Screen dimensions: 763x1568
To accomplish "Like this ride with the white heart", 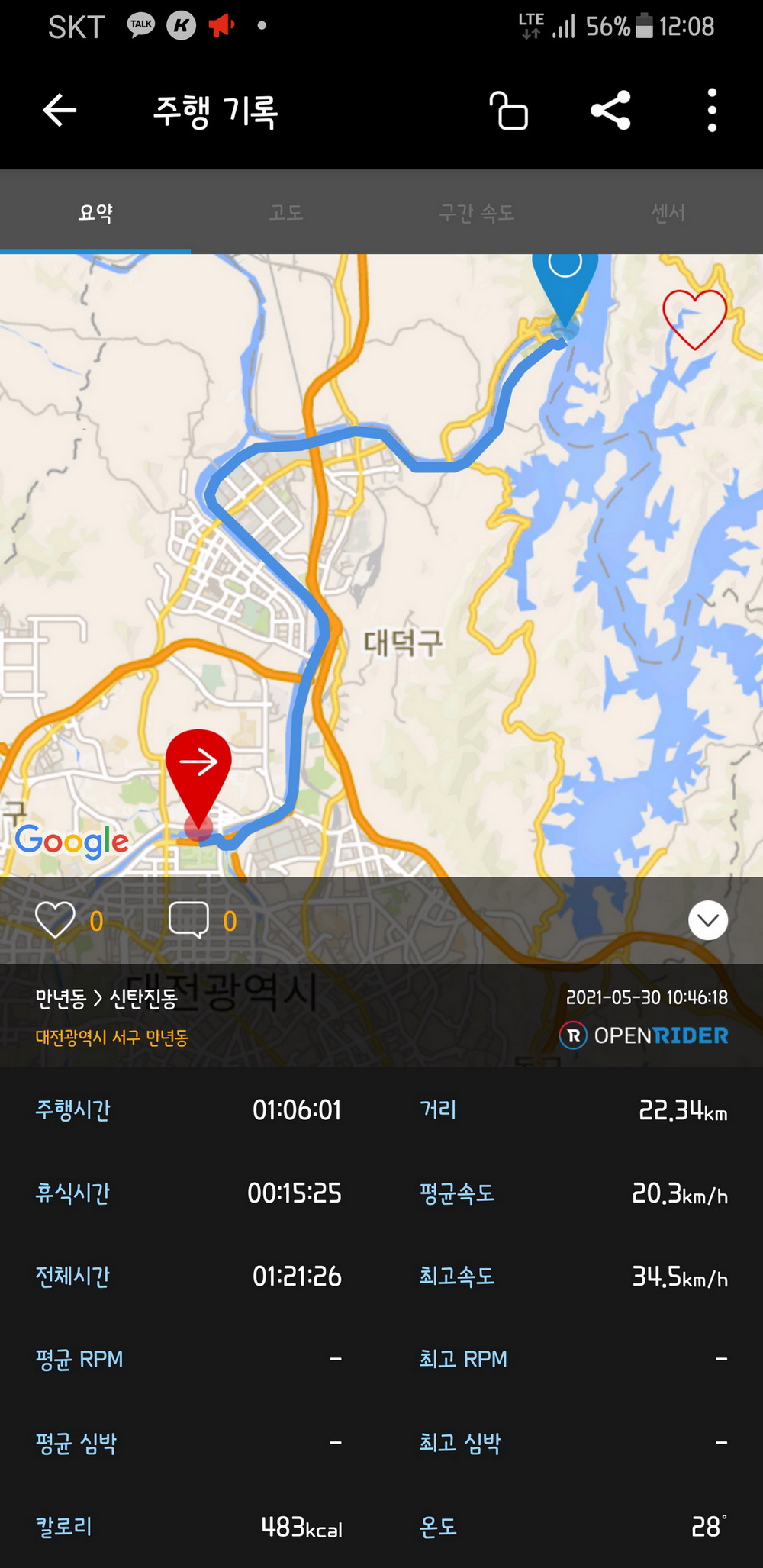I will coord(56,919).
